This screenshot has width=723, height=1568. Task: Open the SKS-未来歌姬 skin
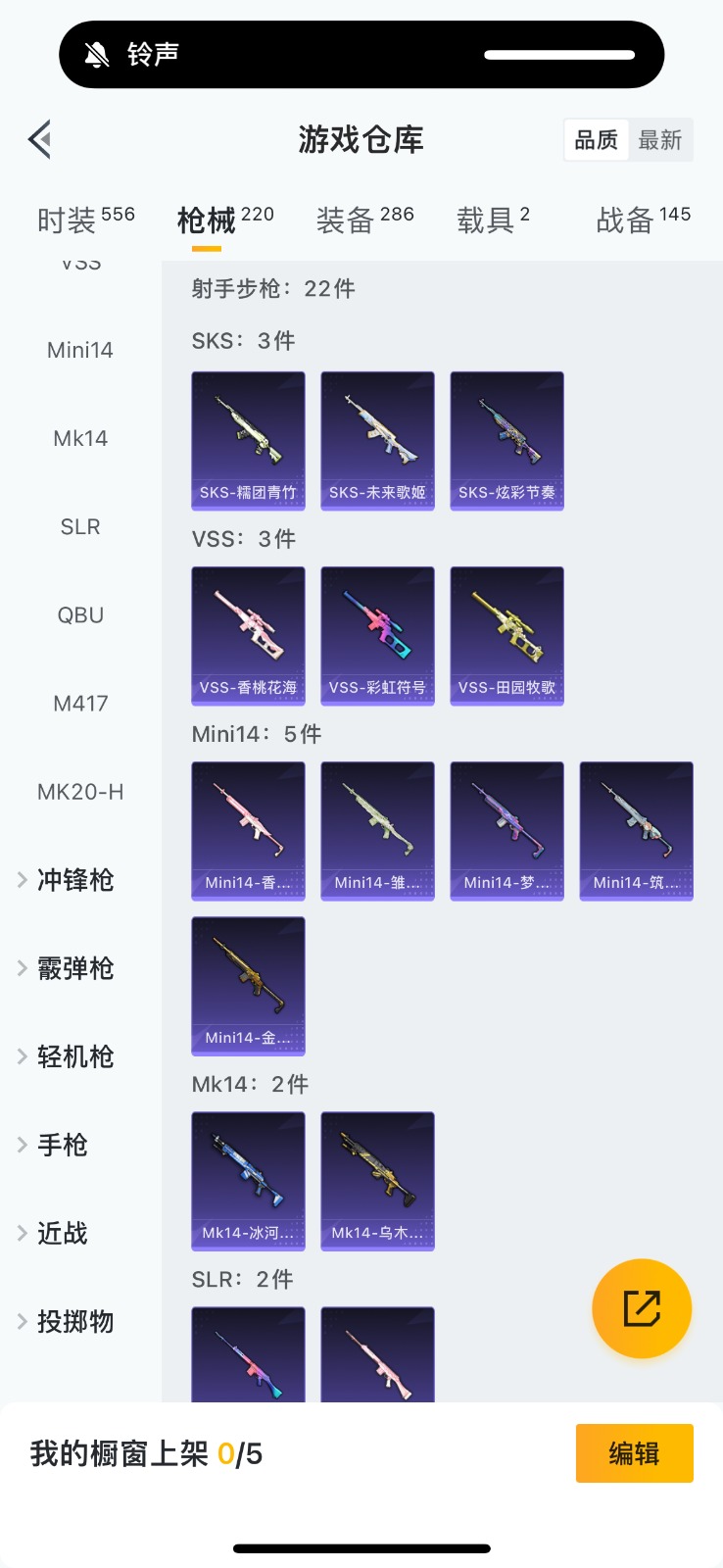[377, 440]
